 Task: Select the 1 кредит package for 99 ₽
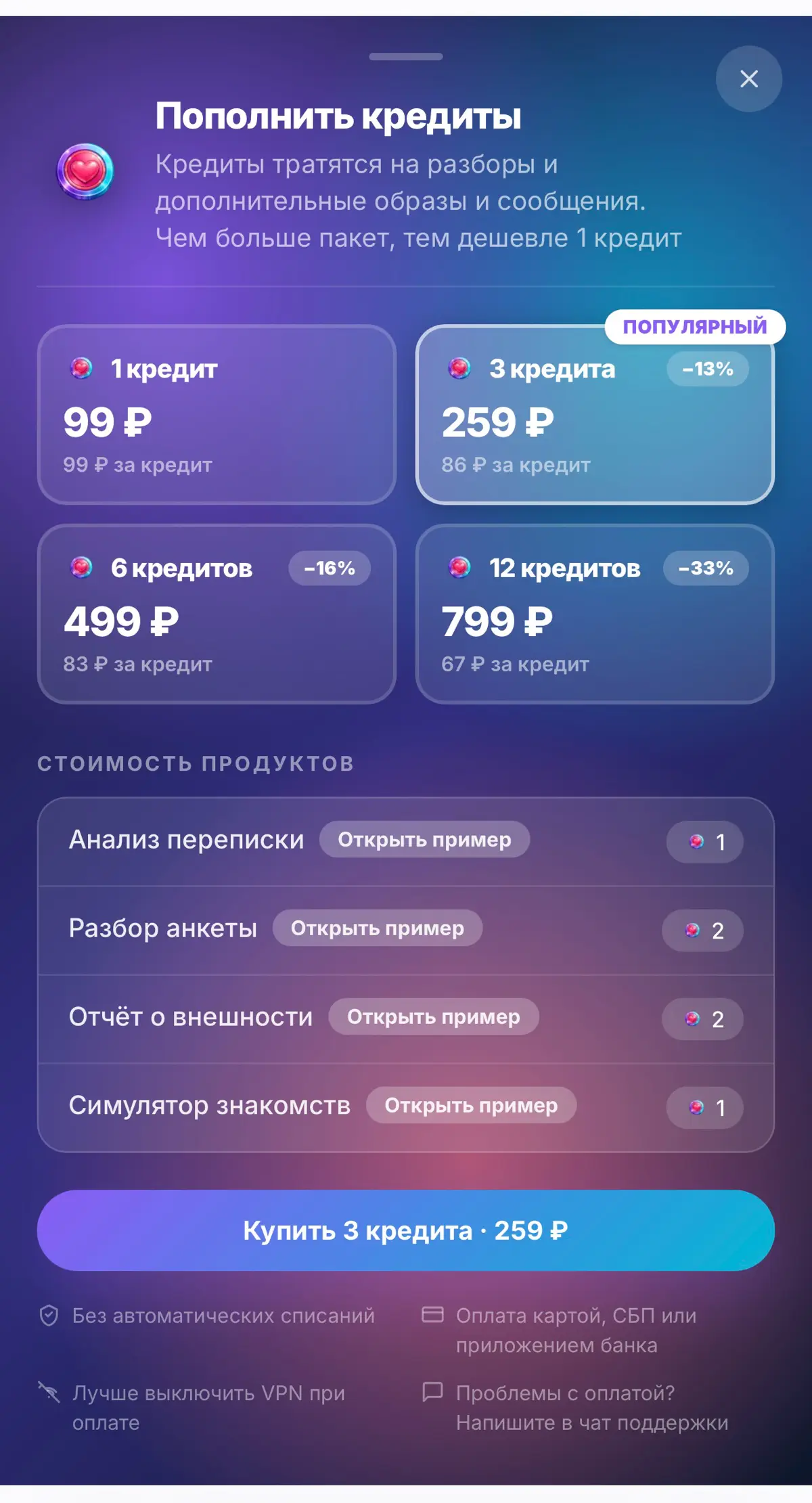[x=217, y=415]
